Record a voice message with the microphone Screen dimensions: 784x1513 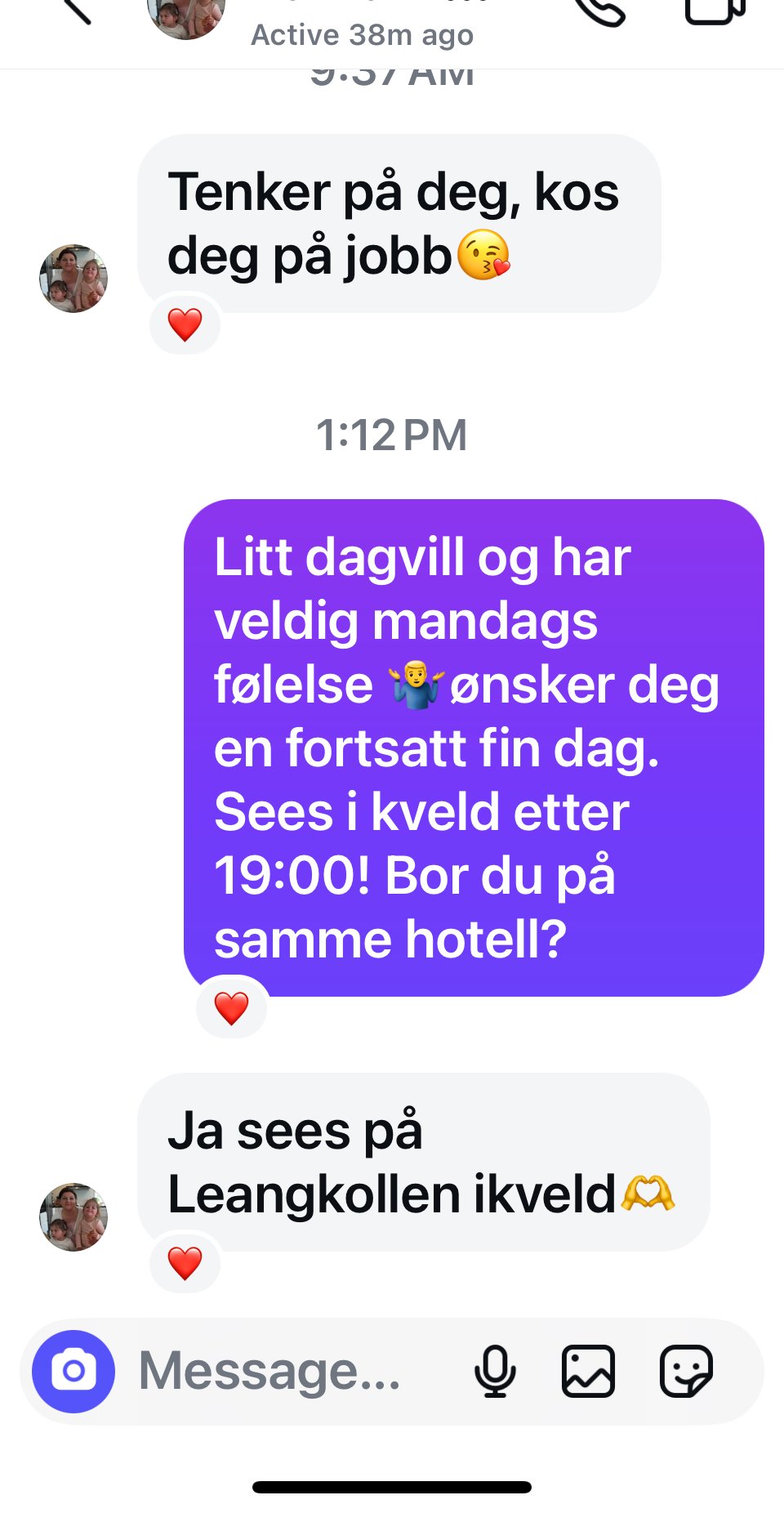pyautogui.click(x=495, y=1371)
